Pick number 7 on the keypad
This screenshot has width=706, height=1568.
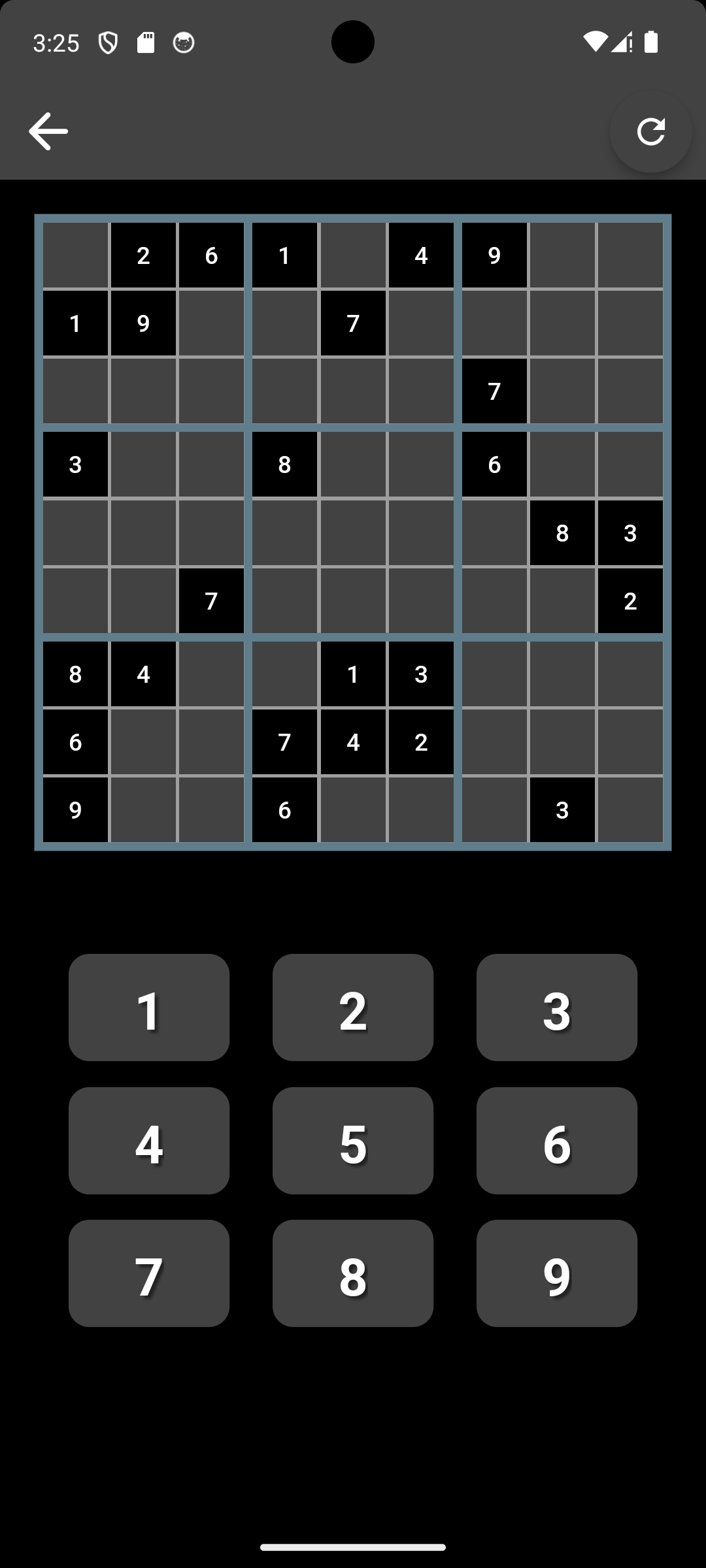(x=149, y=1273)
